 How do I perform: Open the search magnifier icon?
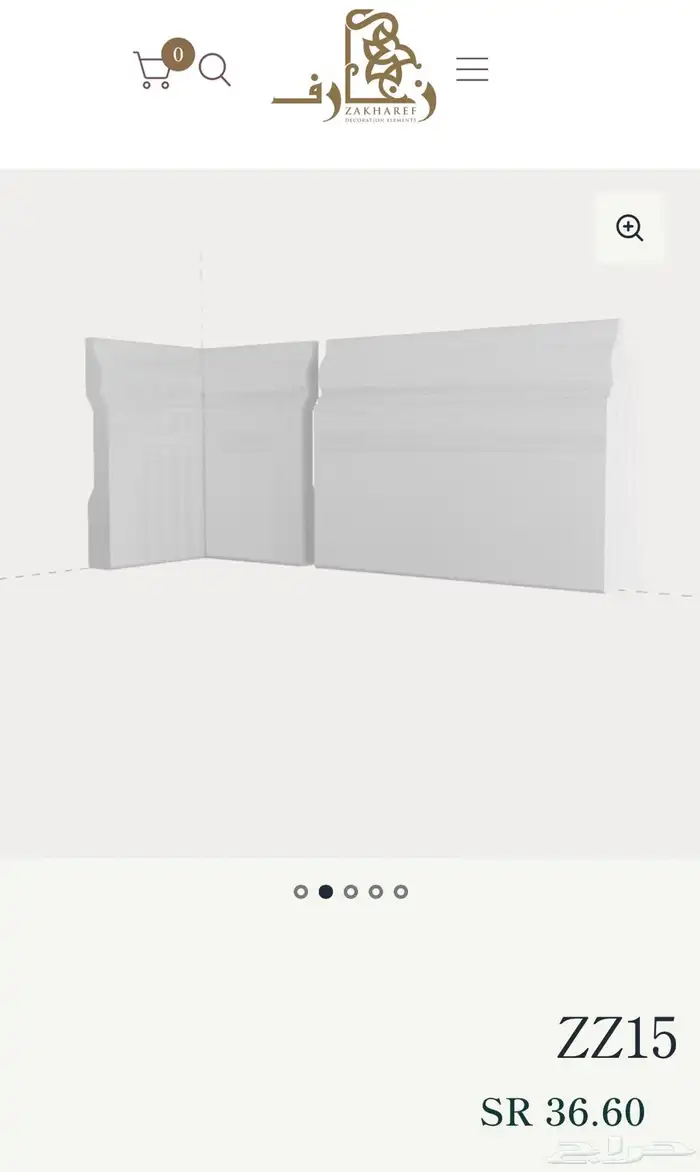click(x=214, y=70)
